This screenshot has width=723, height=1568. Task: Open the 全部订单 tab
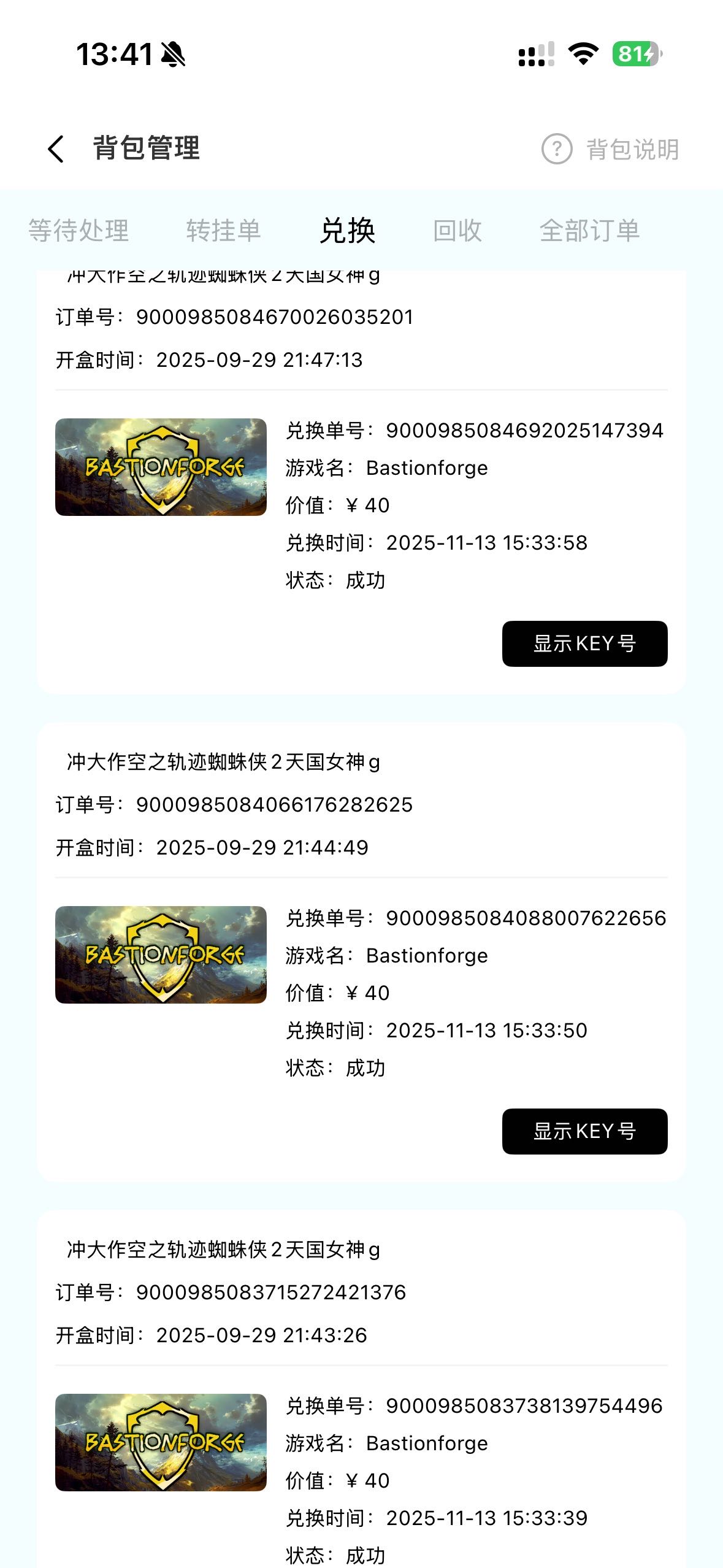tap(589, 231)
